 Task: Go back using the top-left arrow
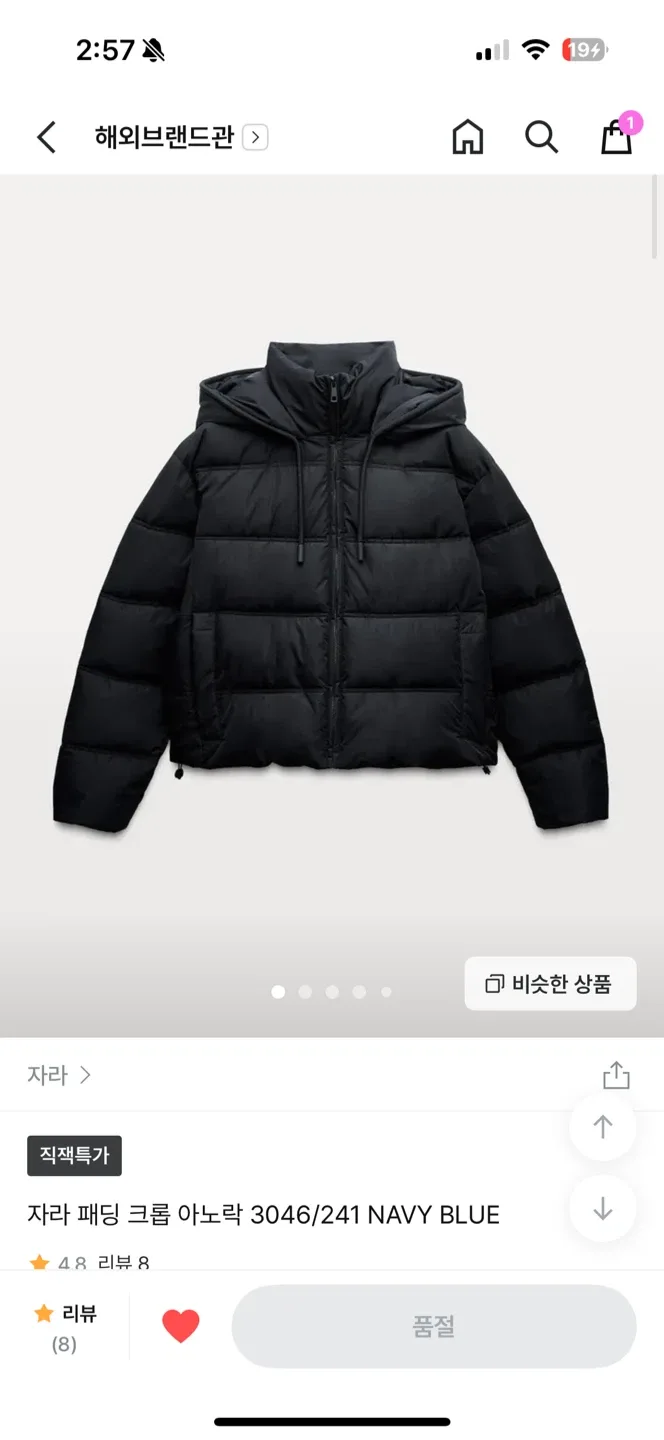tap(46, 137)
